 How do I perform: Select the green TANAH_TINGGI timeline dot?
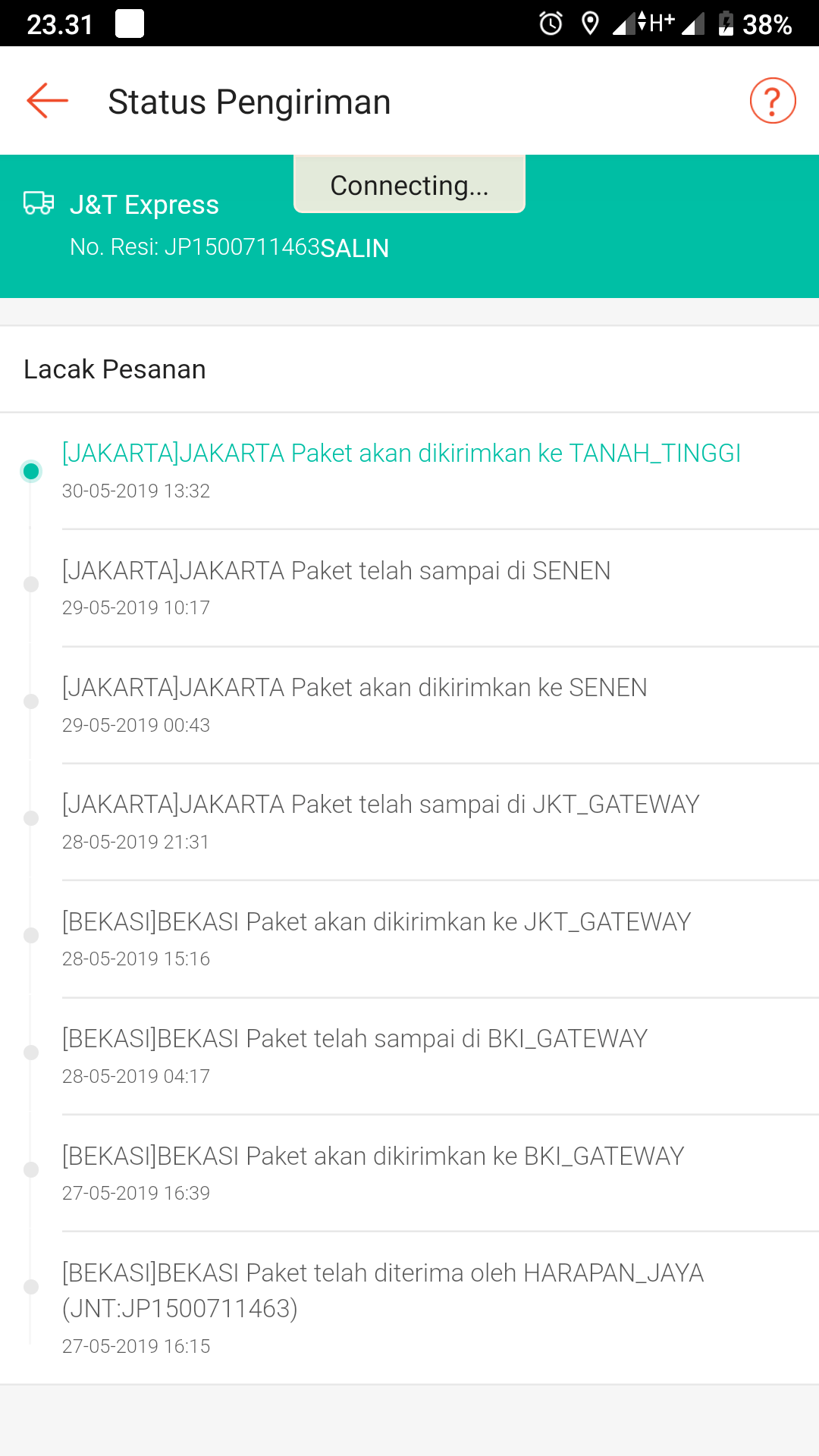coord(31,471)
